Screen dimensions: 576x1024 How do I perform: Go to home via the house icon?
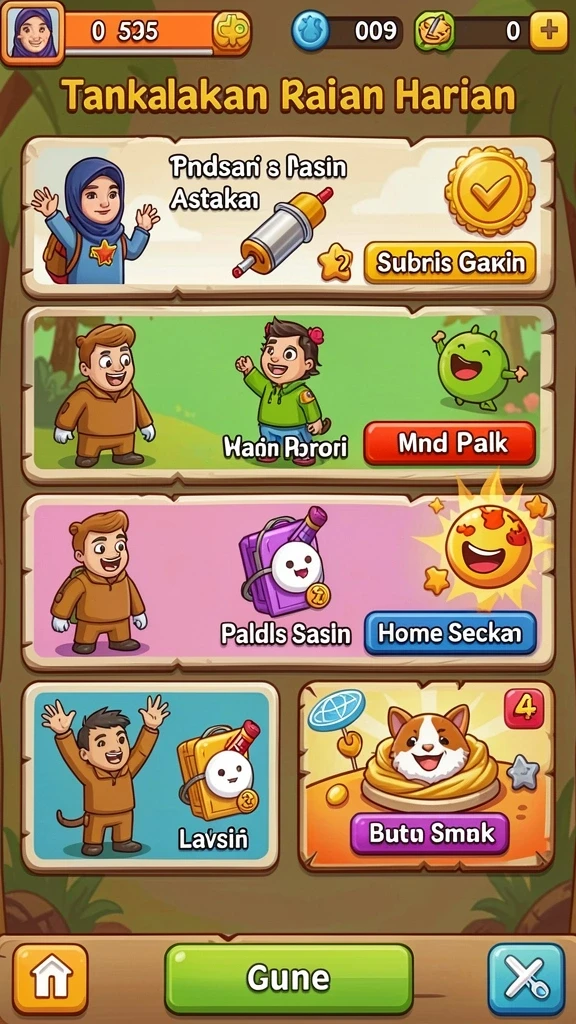click(x=50, y=979)
